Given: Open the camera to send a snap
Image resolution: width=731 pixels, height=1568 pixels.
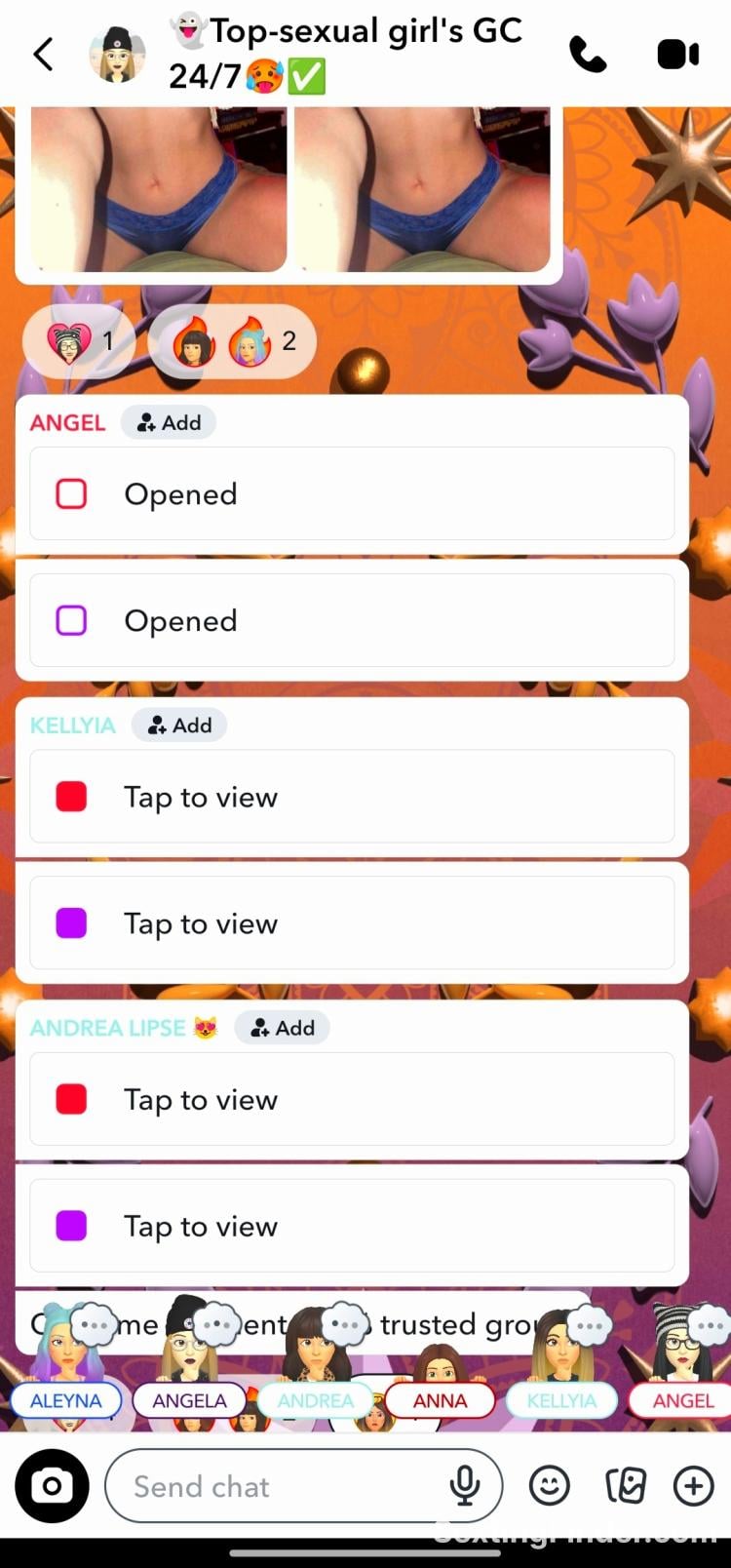Looking at the screenshot, I should point(52,1486).
